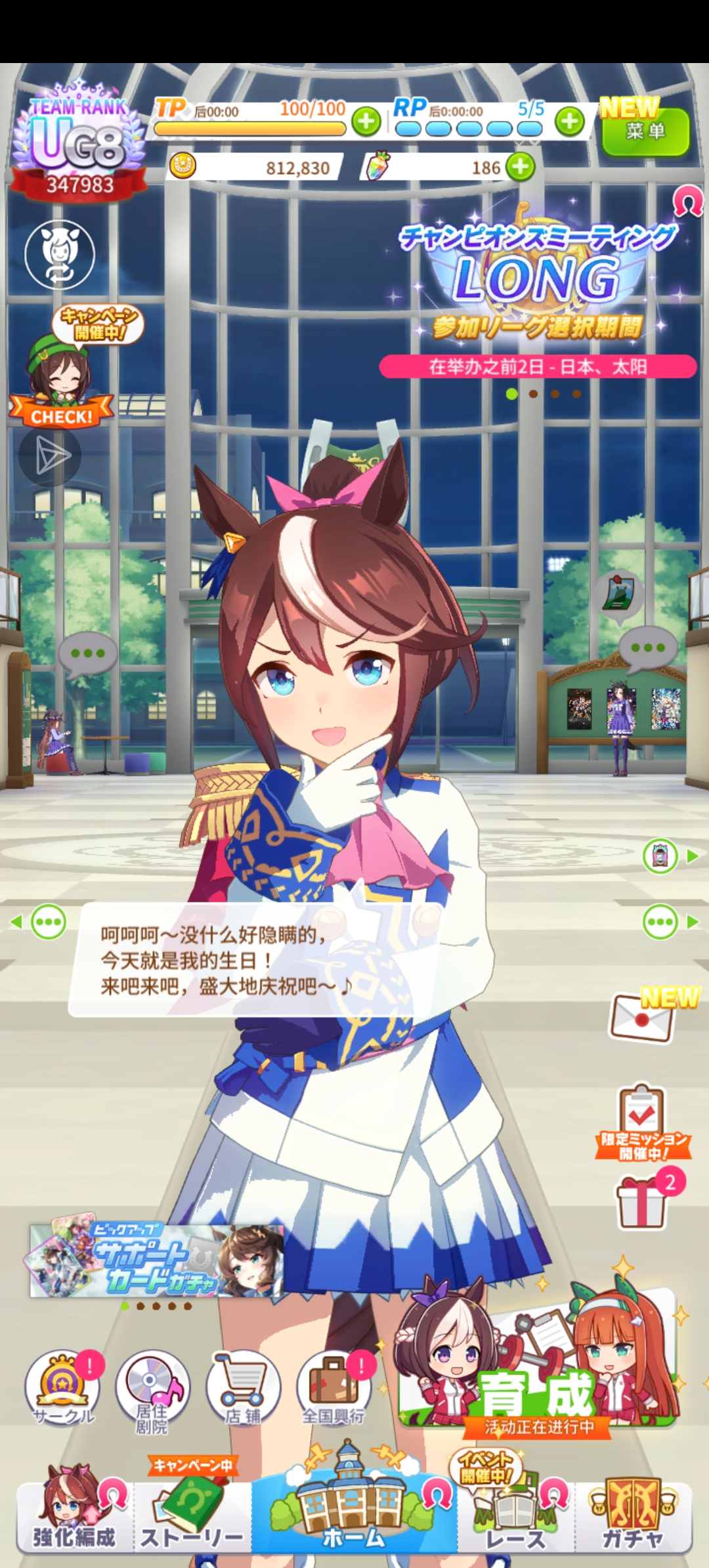Switch to the ガチャ tab
The width and height of the screenshot is (709, 1568).
click(x=632, y=1518)
